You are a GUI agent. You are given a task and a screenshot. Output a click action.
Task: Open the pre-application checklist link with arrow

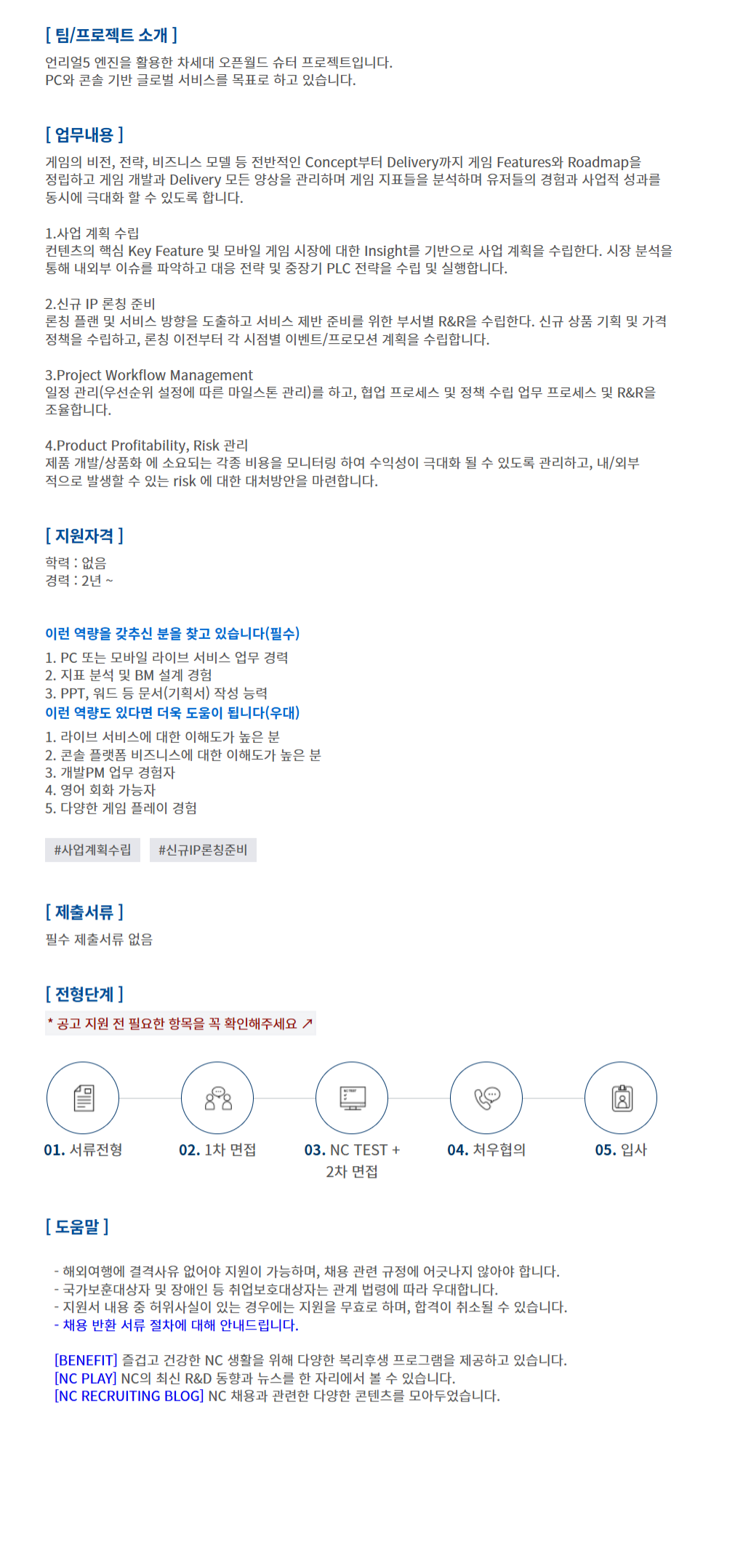(180, 1024)
